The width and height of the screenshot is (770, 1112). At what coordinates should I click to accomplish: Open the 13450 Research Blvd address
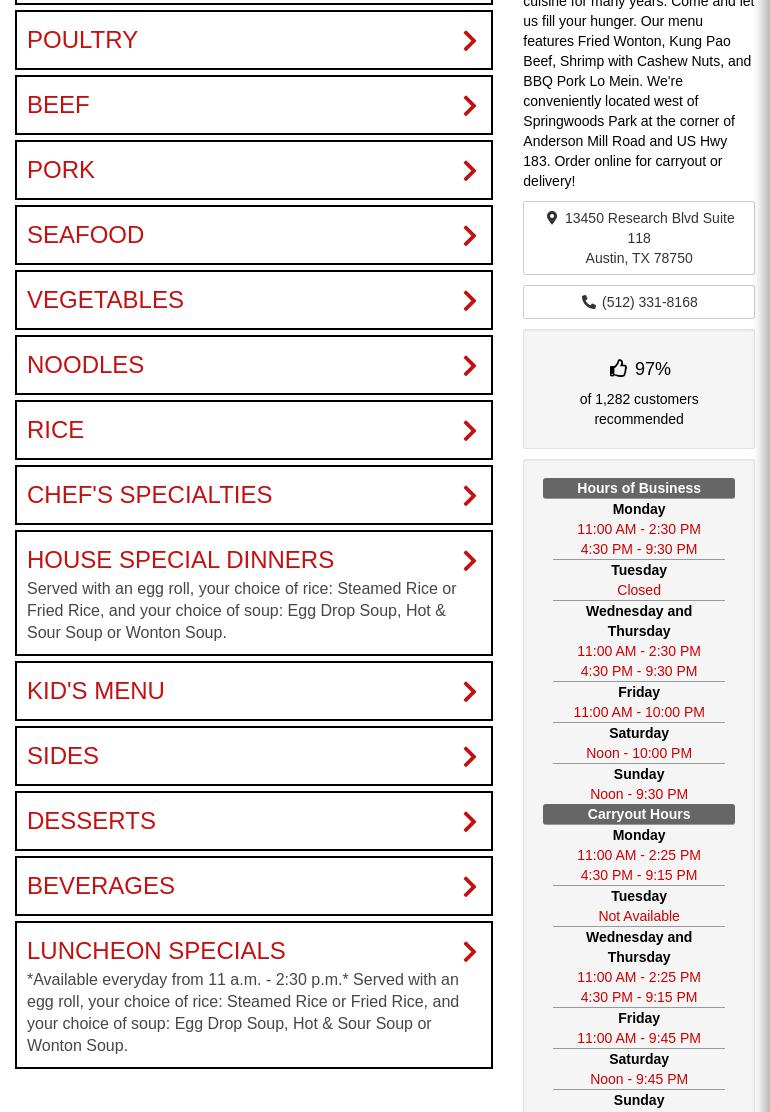point(639,238)
